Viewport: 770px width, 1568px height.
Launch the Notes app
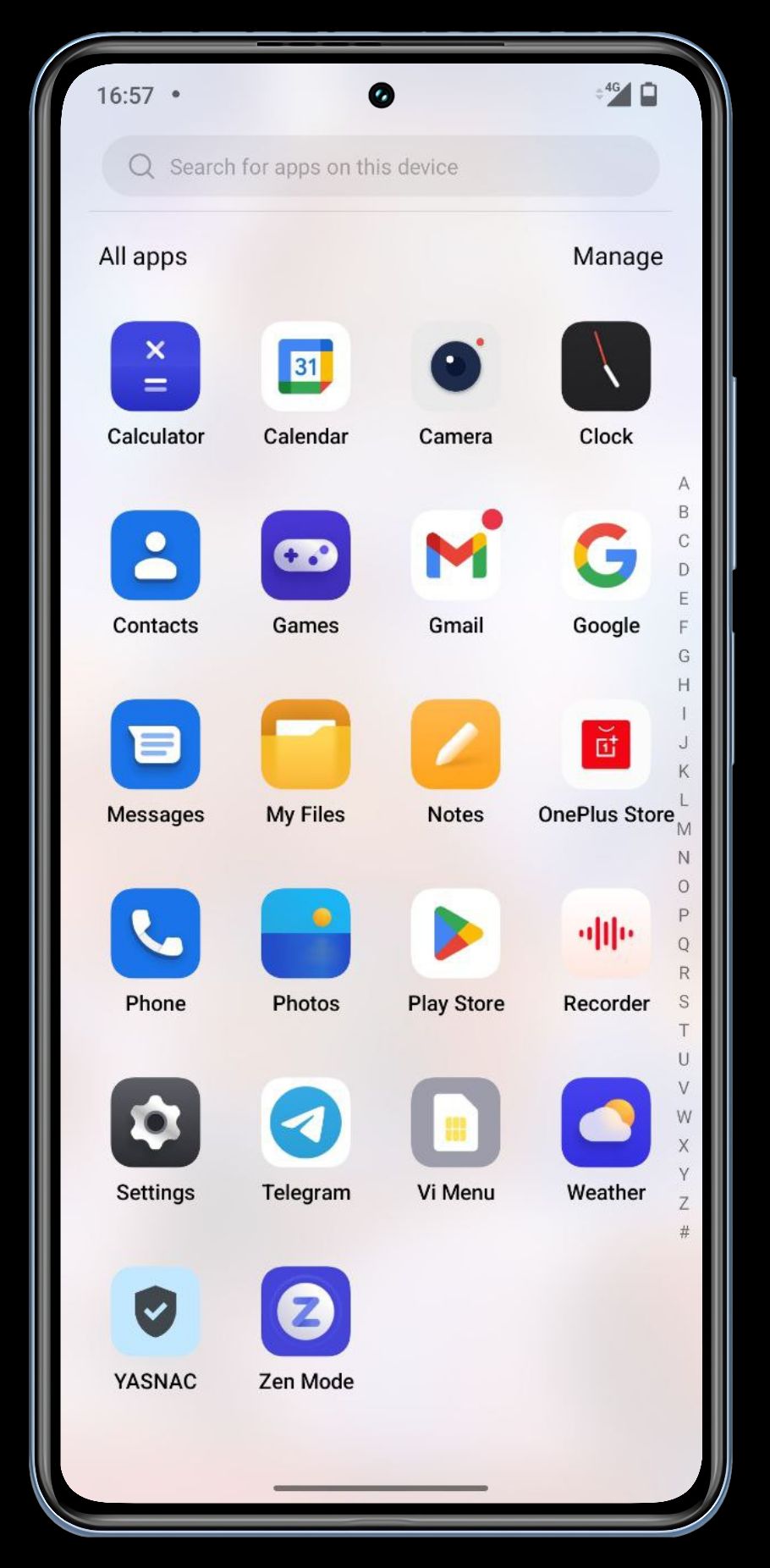(x=455, y=744)
